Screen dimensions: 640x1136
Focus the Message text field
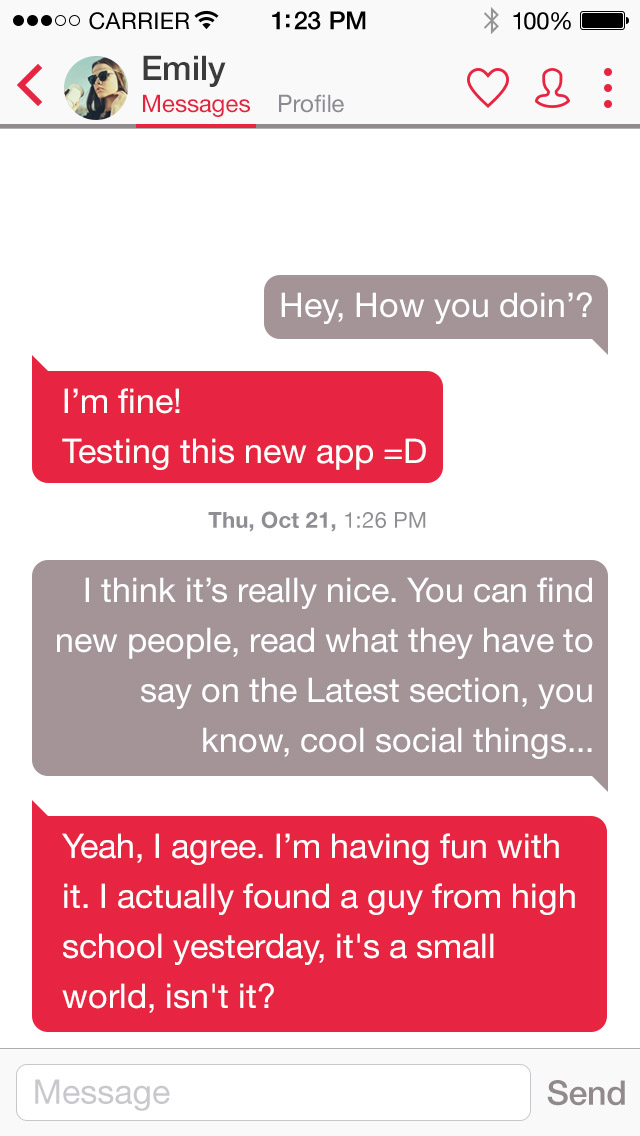coord(272,1092)
